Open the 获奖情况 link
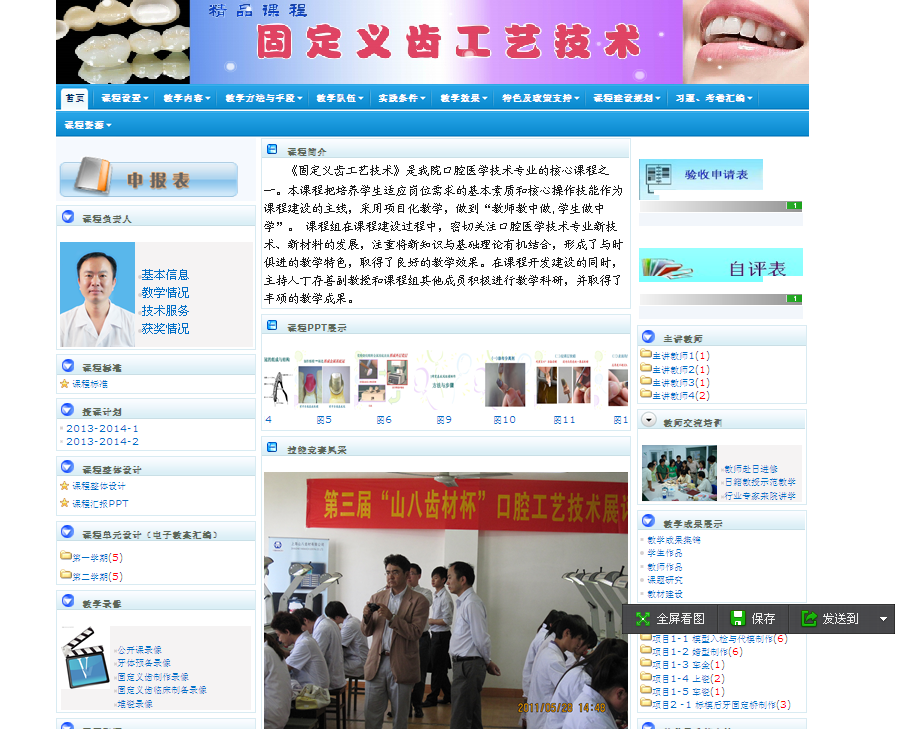906x729 pixels. pos(165,329)
